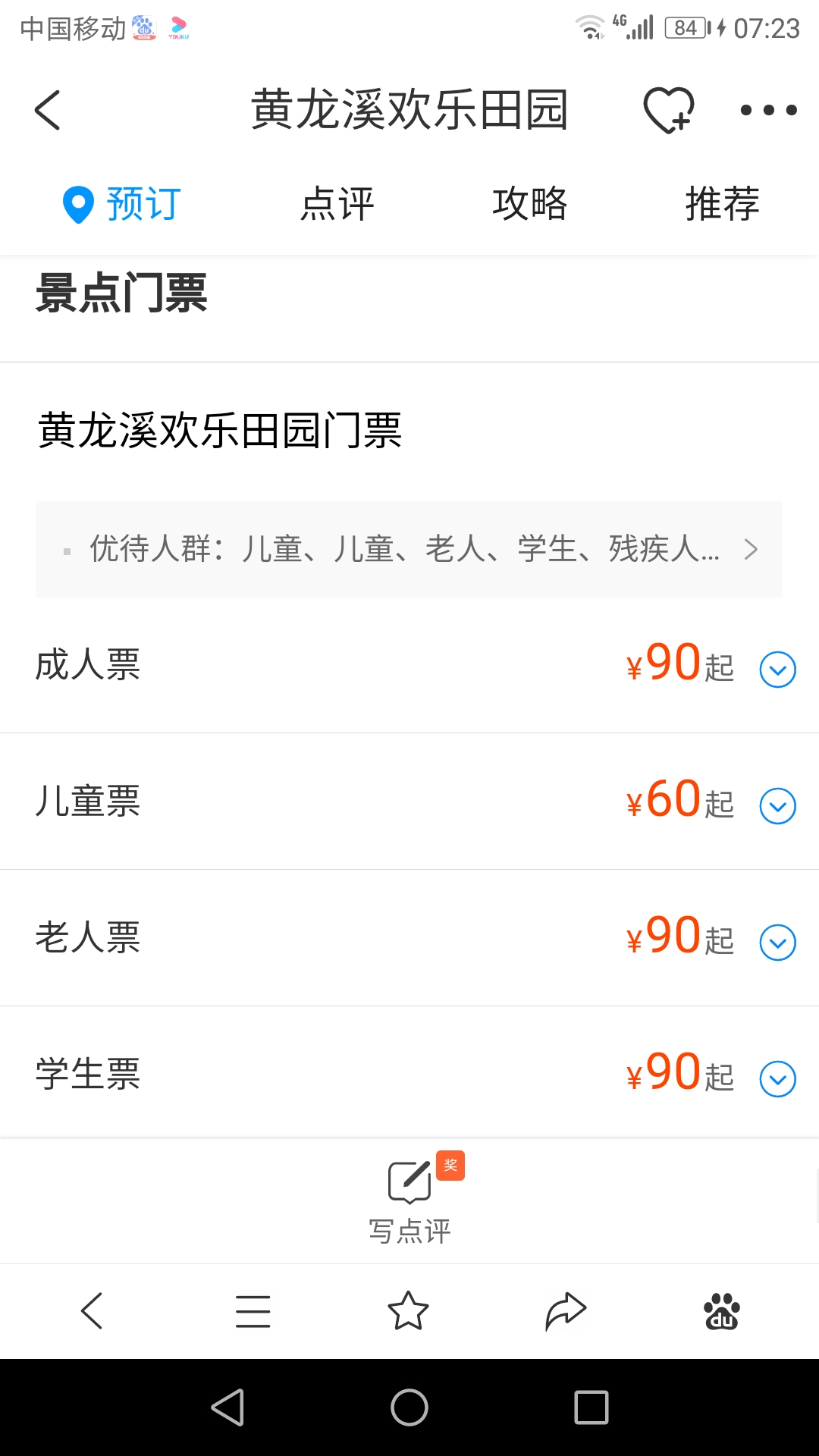
Task: Expand the 老人票 price options
Action: [x=778, y=943]
